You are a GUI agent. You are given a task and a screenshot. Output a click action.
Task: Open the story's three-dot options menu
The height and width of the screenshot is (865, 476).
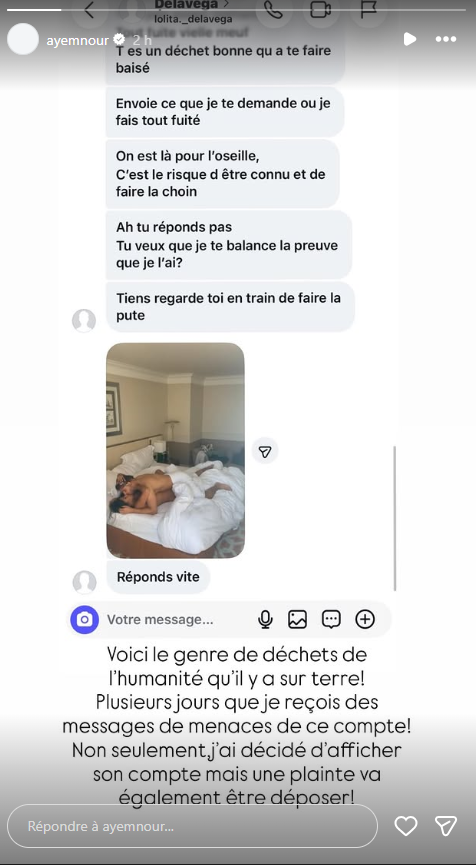pyautogui.click(x=446, y=40)
